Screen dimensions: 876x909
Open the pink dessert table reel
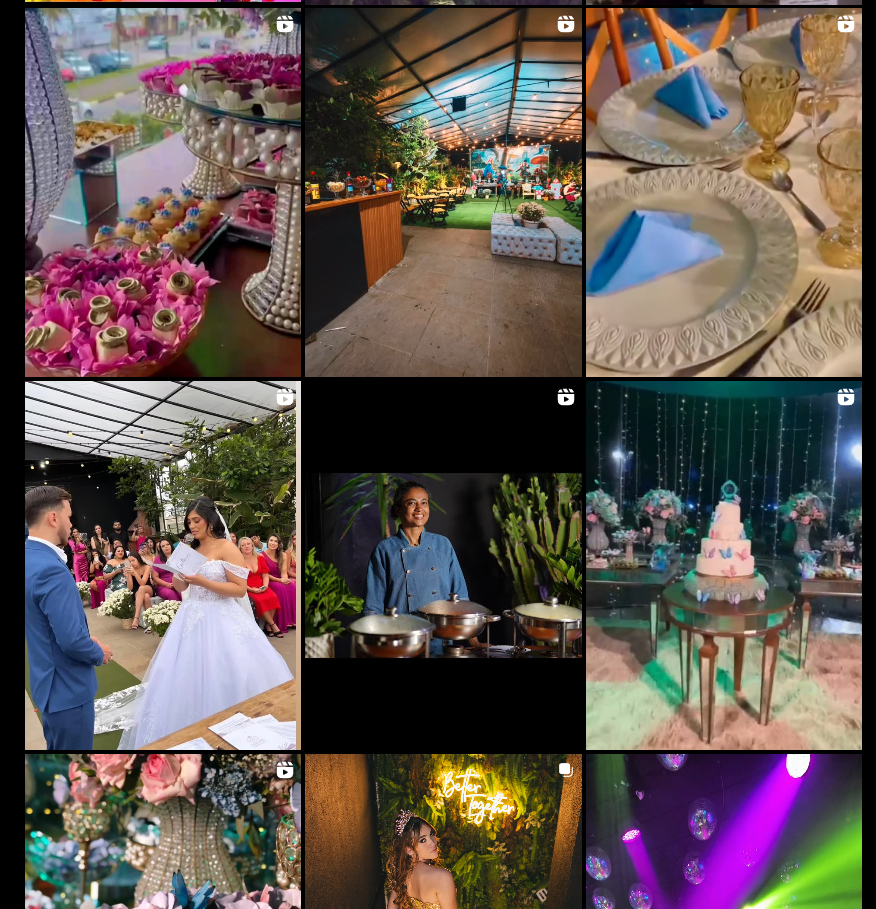click(162, 192)
